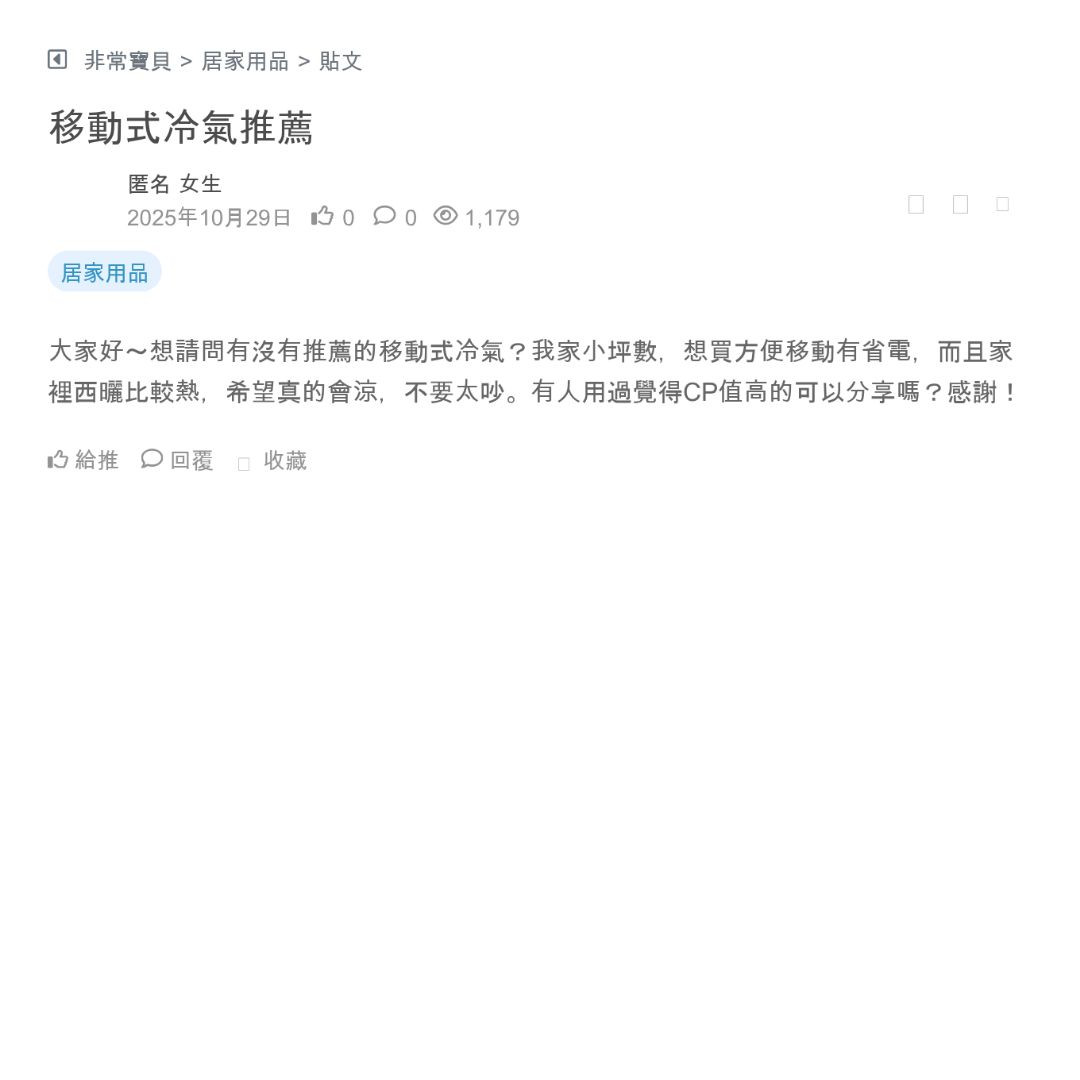
Task: Go to 居家用品 breadcrumb link
Action: coord(245,61)
